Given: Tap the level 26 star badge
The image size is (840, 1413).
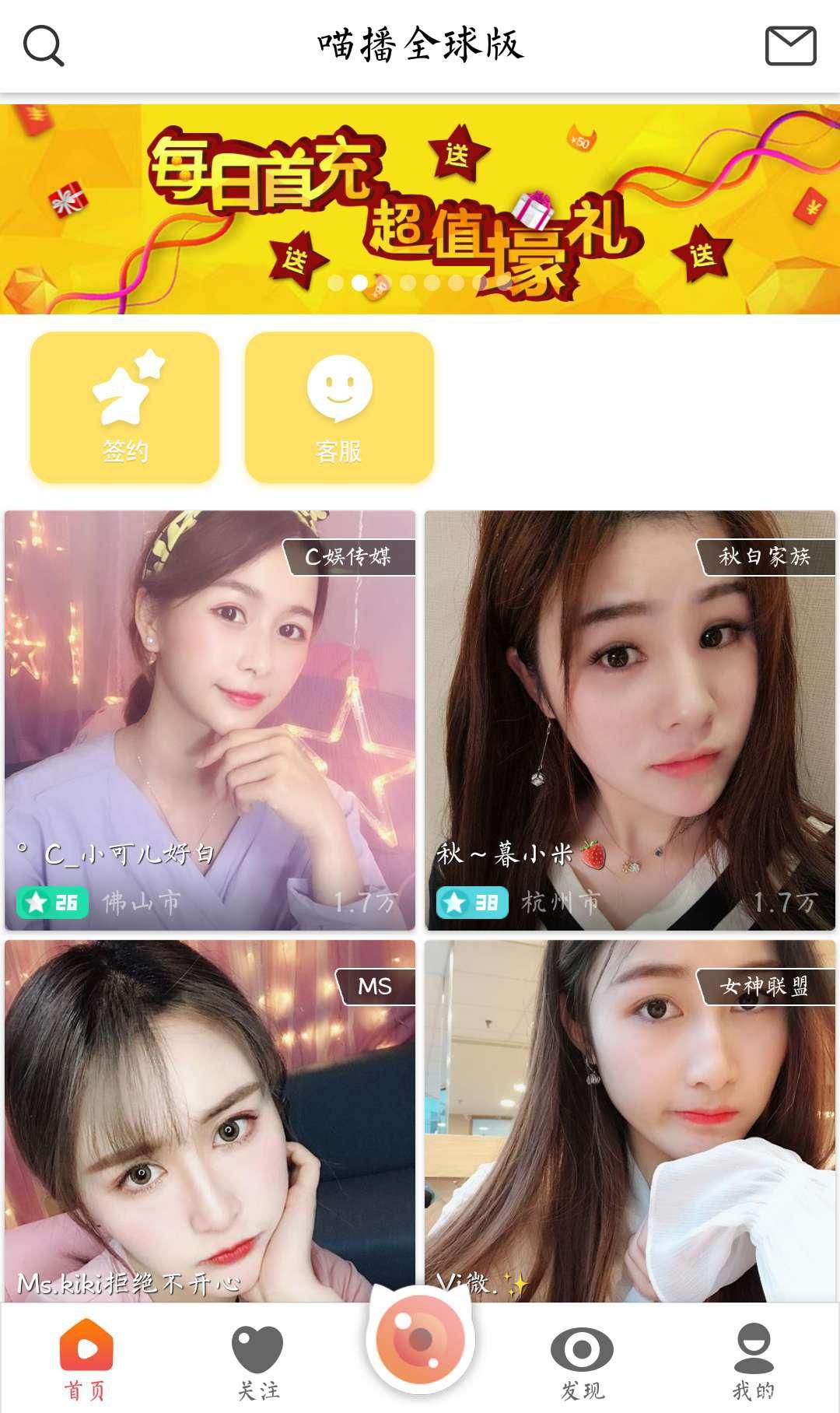Looking at the screenshot, I should 51,903.
